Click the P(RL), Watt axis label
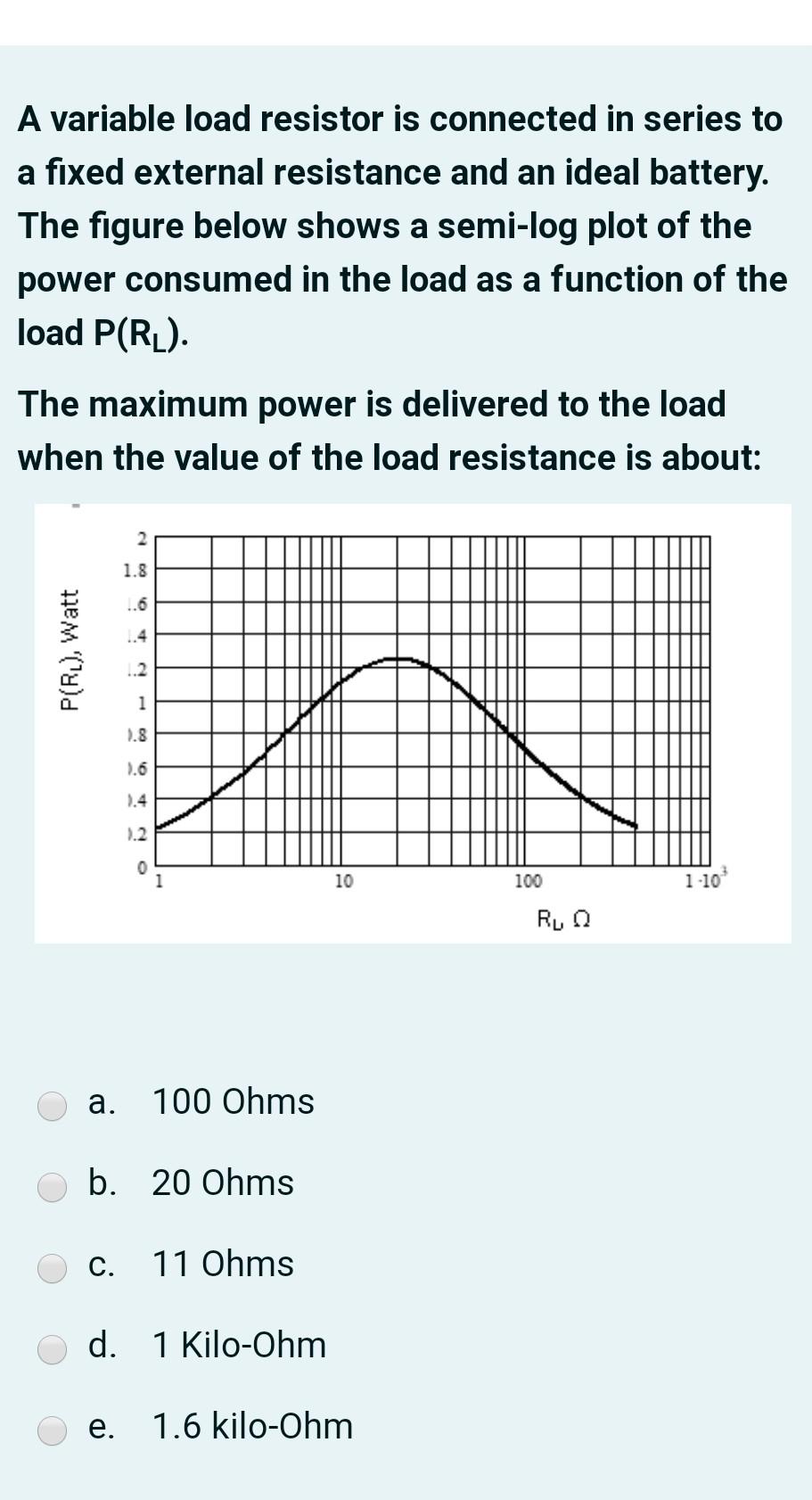The height and width of the screenshot is (1500, 812). [70, 647]
